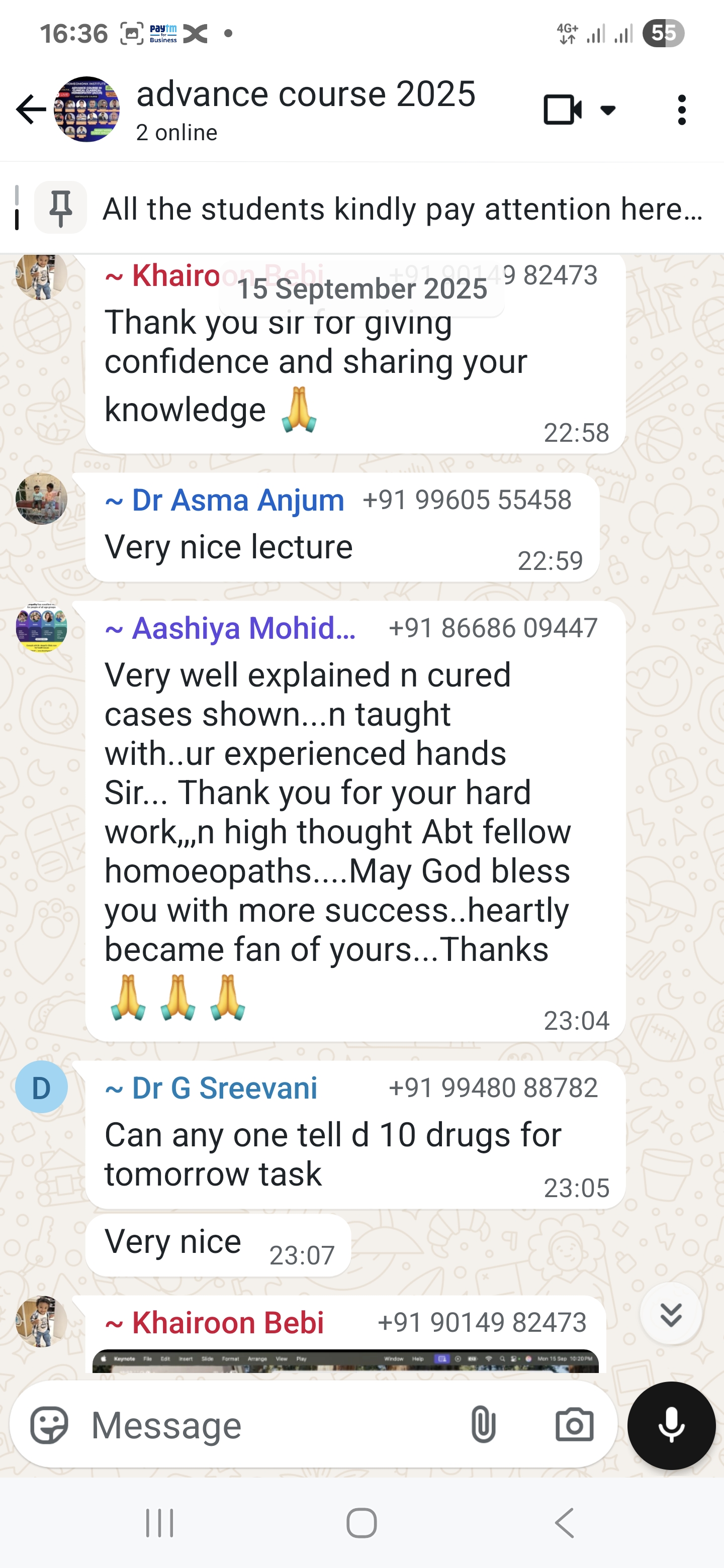Open Dr G Sreevani's profile avatar
The height and width of the screenshot is (1568, 724).
[41, 1087]
